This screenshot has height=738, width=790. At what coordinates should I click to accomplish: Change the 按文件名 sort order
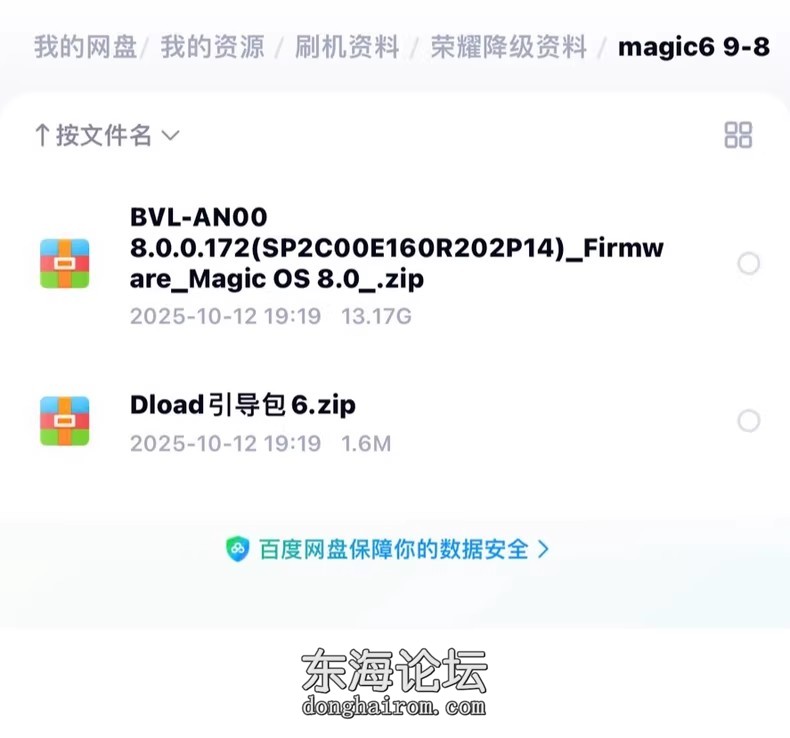tap(106, 135)
